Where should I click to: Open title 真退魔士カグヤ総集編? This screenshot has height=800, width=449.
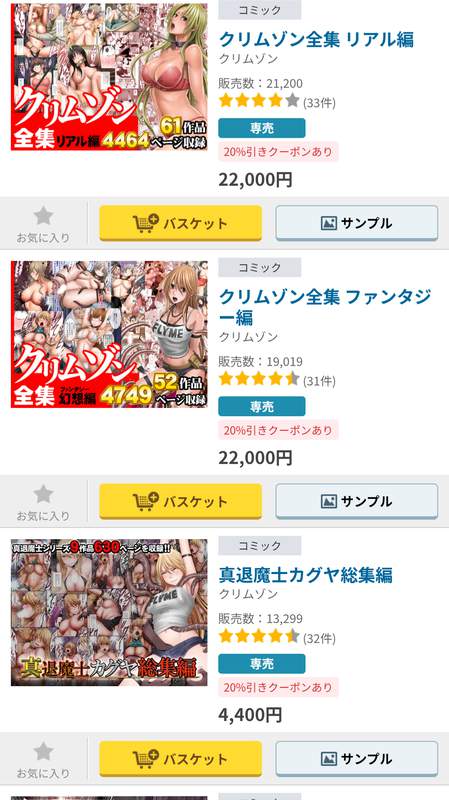click(x=306, y=575)
